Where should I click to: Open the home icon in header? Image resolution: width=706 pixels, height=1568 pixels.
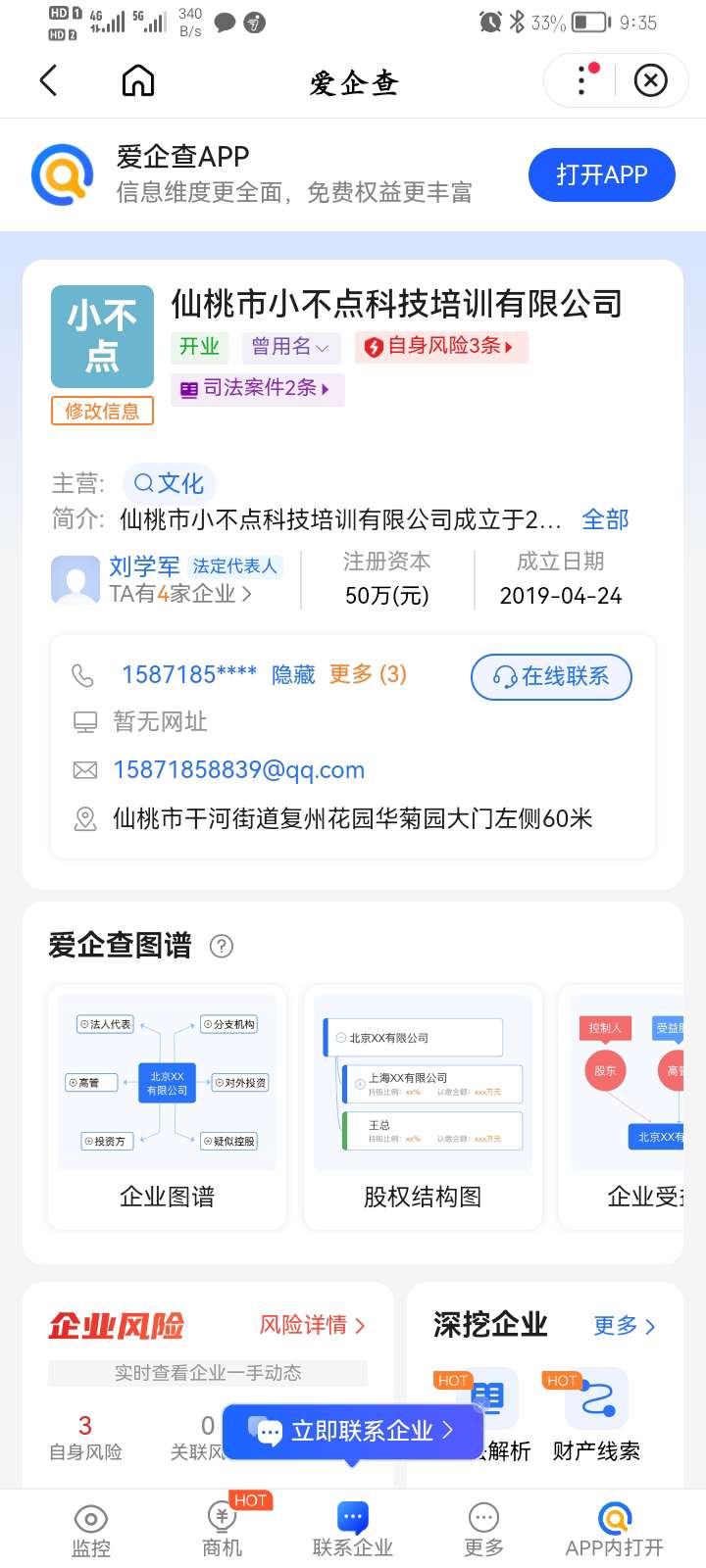(138, 81)
